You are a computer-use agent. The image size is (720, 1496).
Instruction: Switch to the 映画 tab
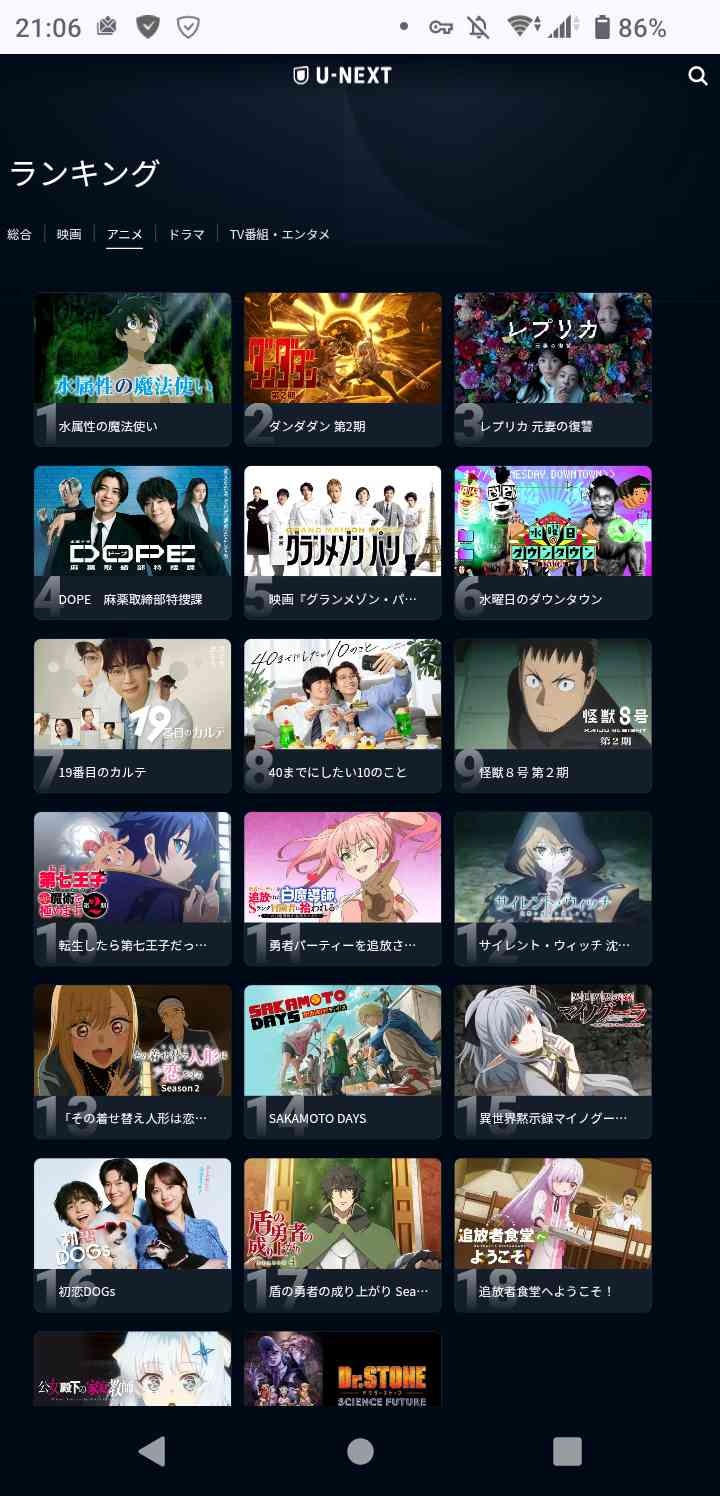[69, 234]
